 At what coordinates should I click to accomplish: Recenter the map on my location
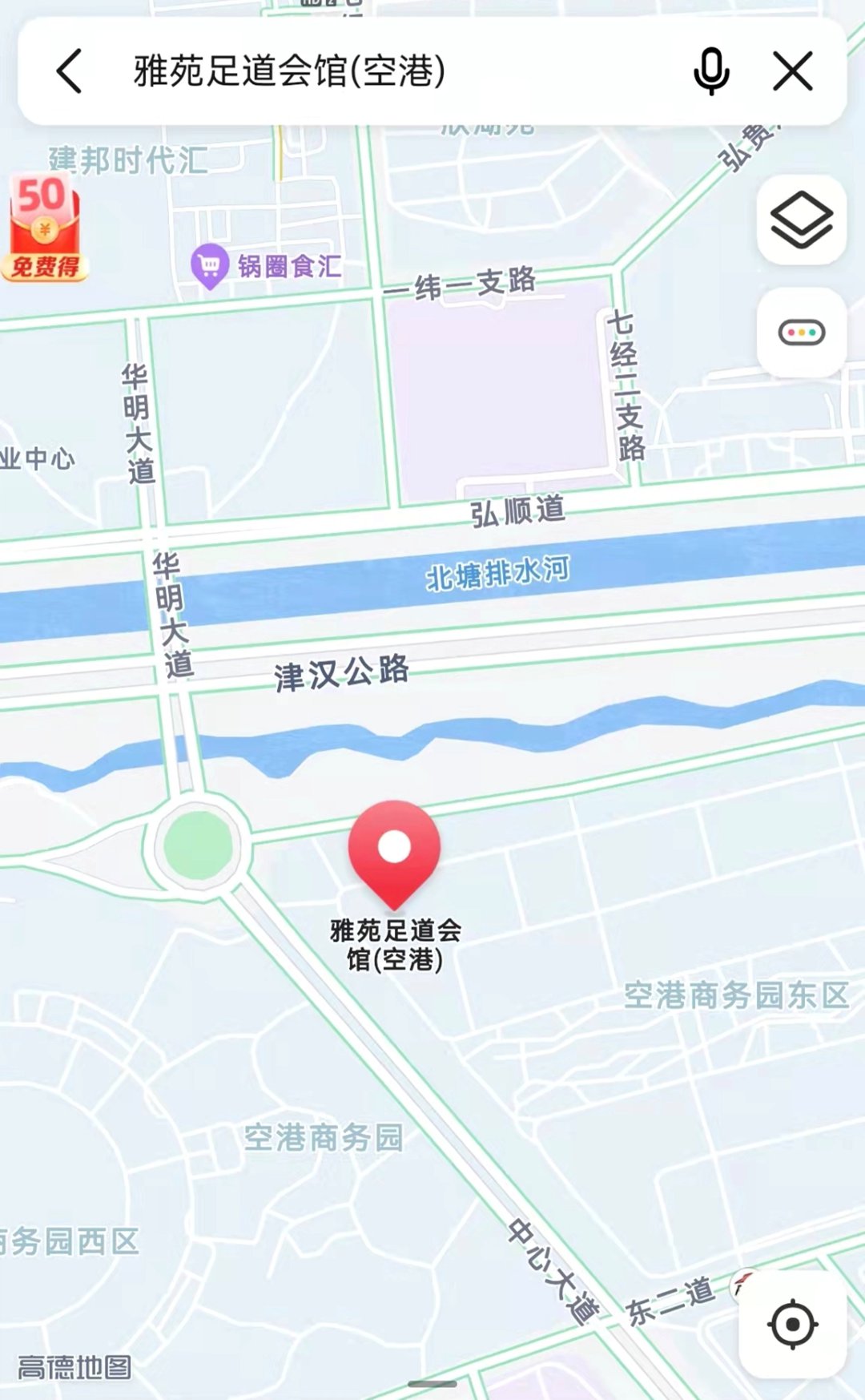pyautogui.click(x=792, y=1324)
